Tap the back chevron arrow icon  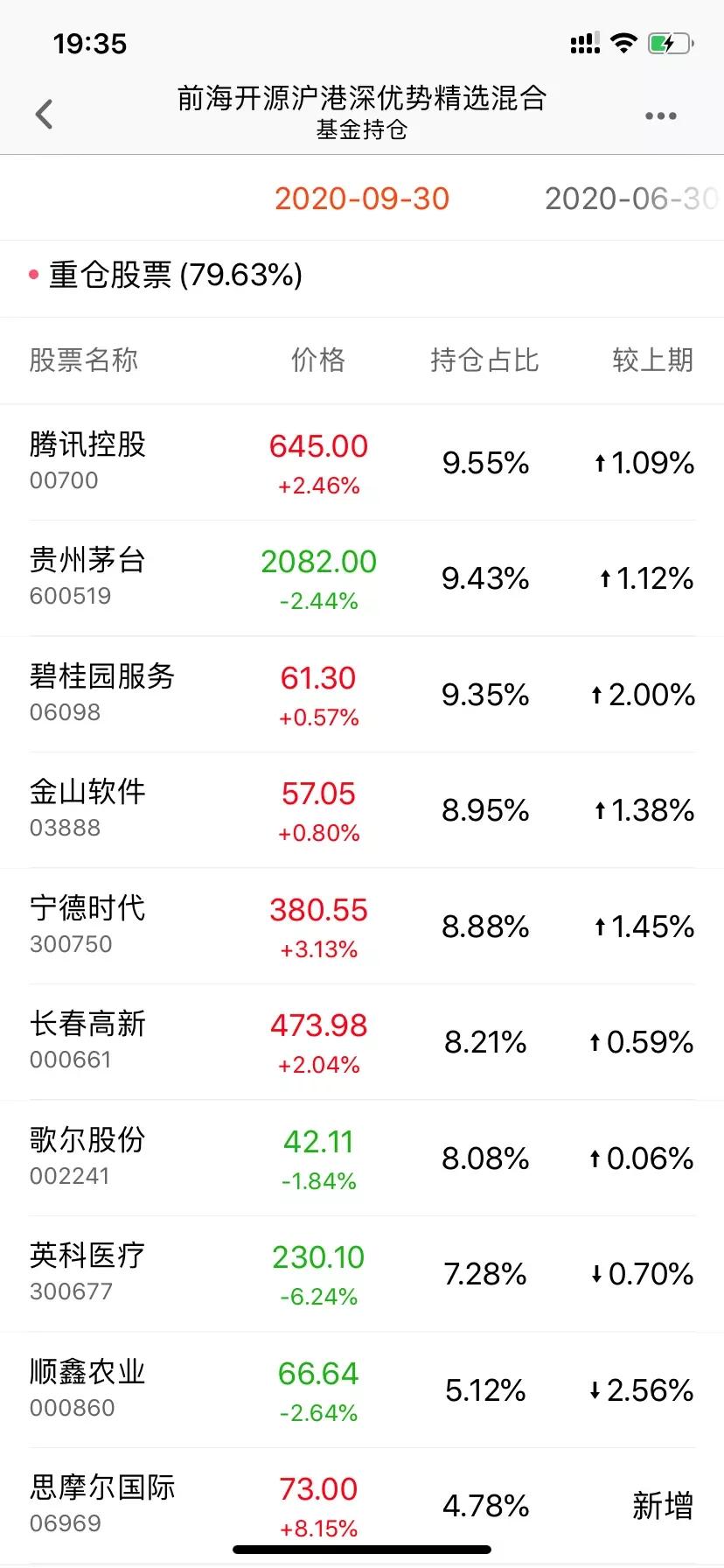(x=44, y=114)
